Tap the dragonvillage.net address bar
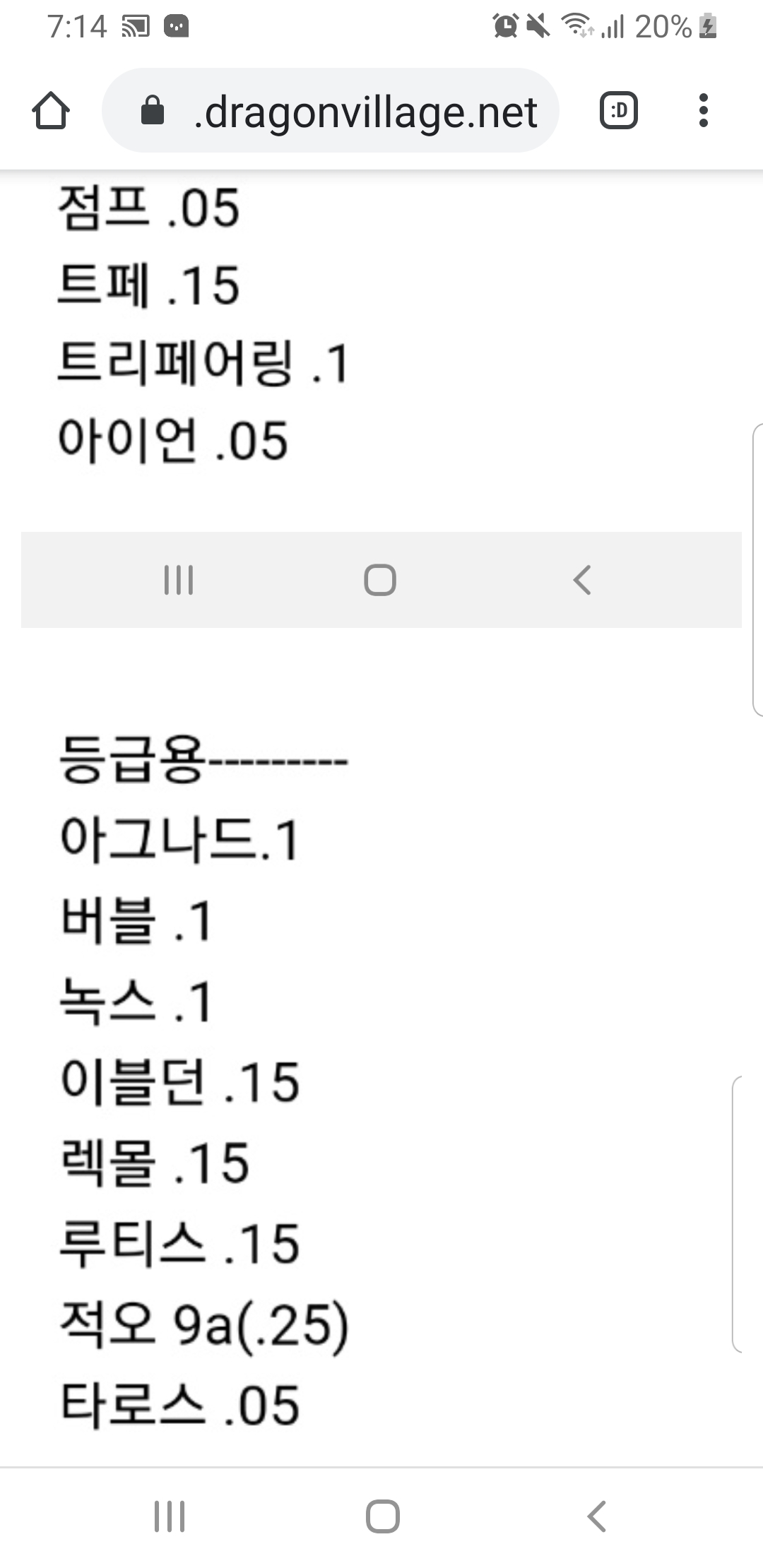This screenshot has width=763, height=1568. coord(331,111)
